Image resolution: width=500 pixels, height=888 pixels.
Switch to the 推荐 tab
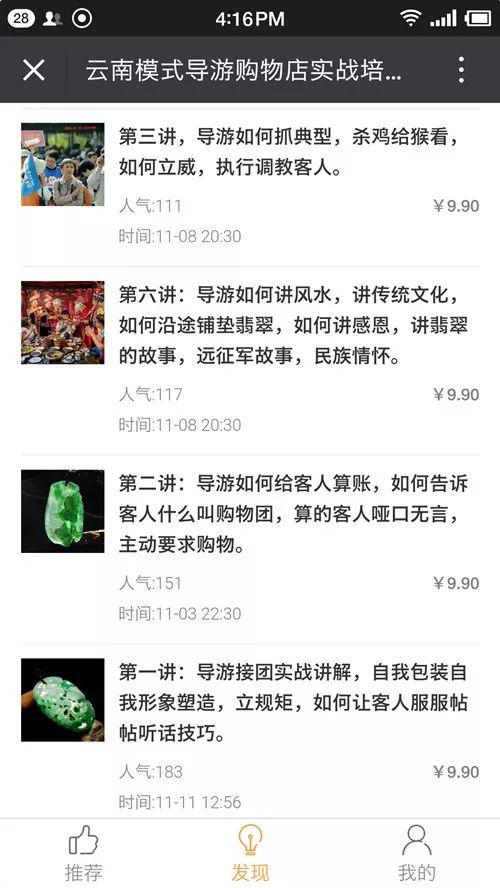point(83,853)
